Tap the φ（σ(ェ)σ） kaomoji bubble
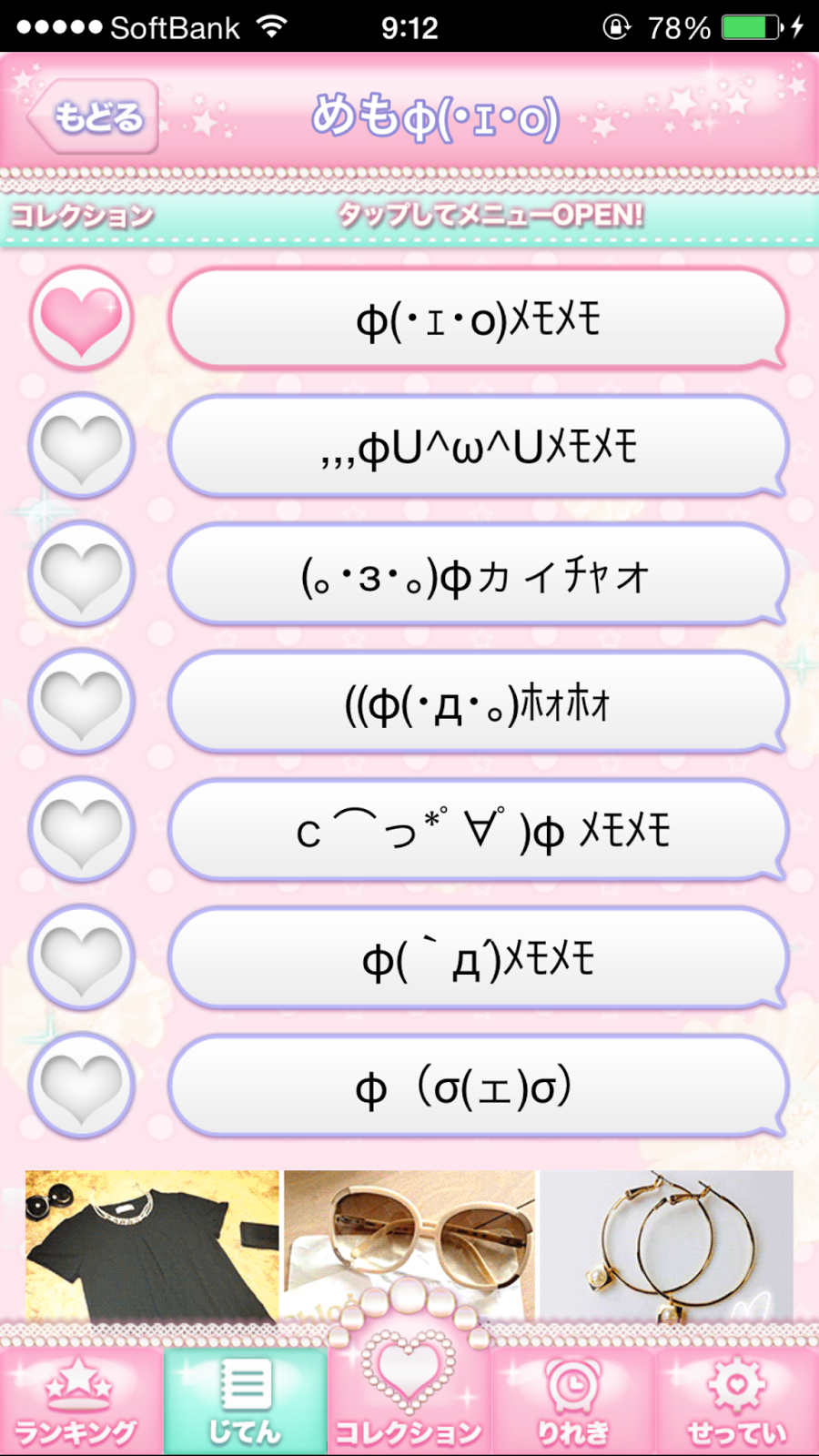 click(478, 1086)
